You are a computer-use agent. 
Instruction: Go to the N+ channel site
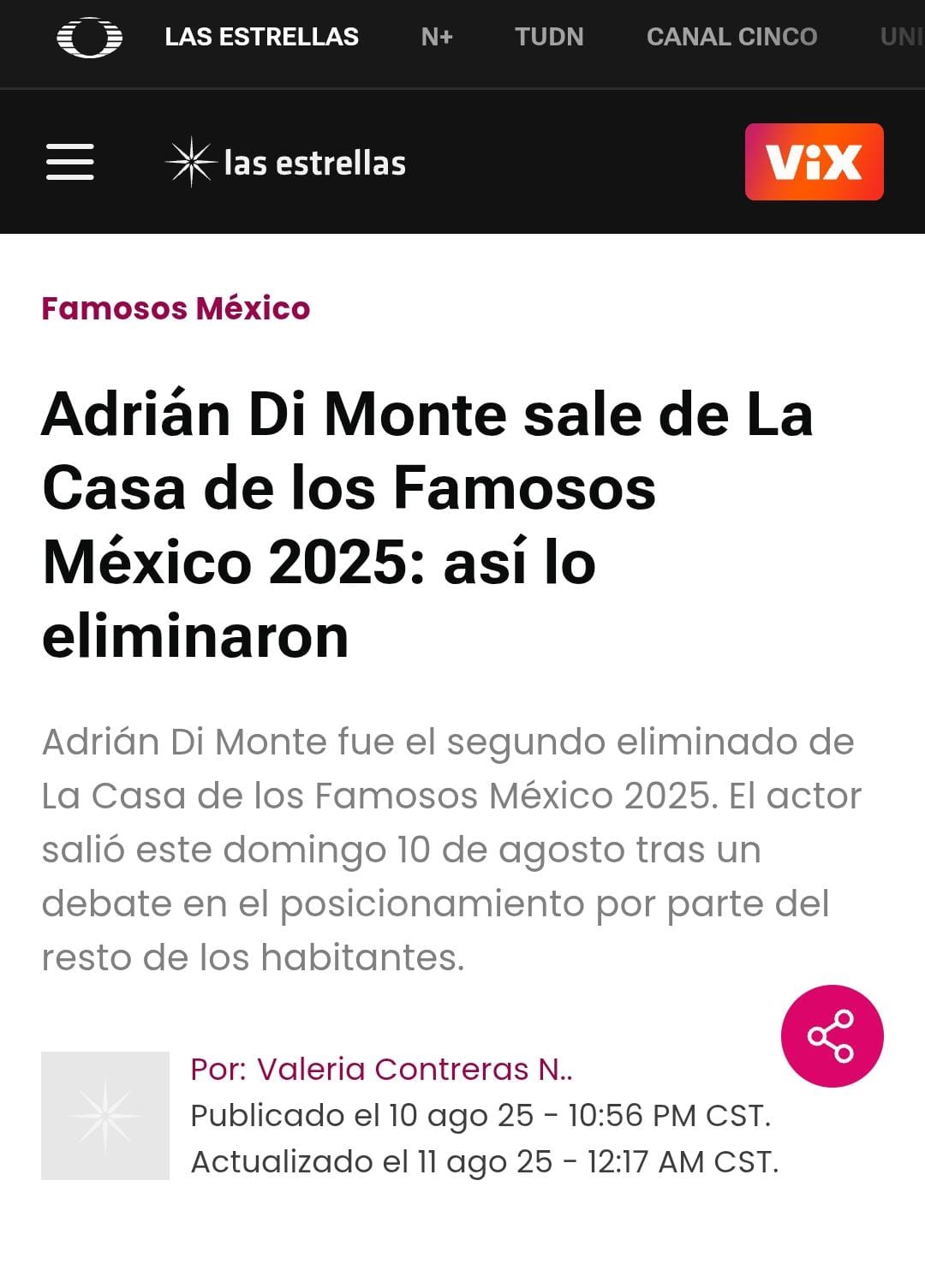(x=437, y=37)
